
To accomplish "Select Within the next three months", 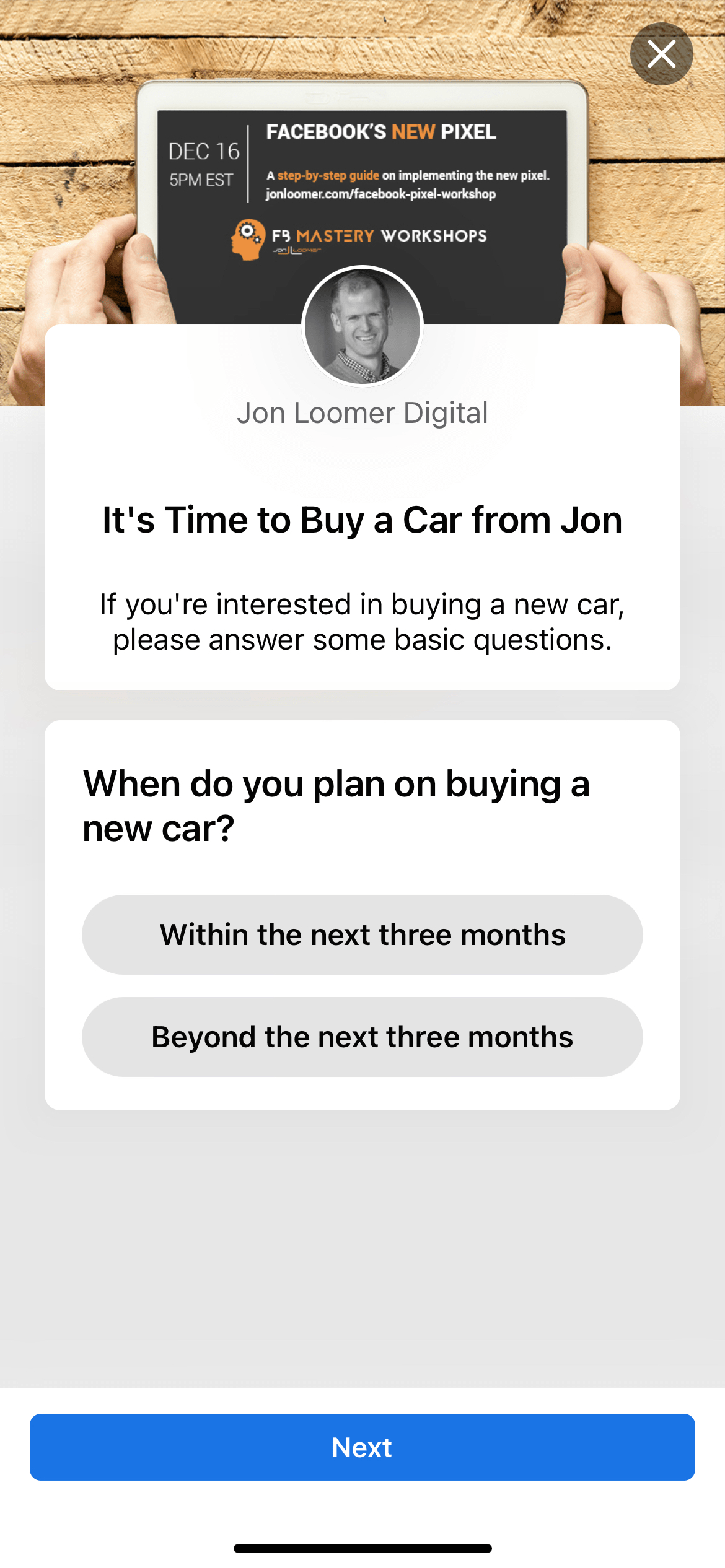I will coord(362,934).
